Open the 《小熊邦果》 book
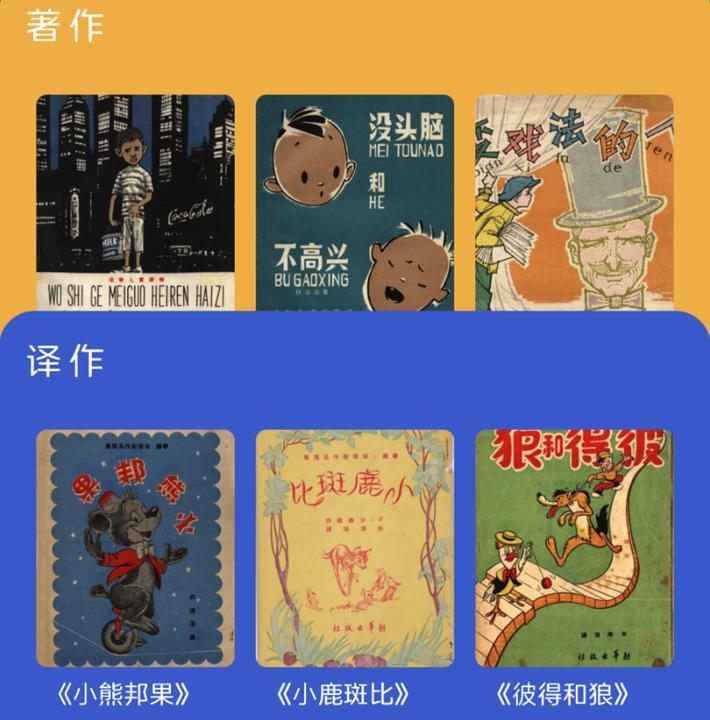710x720 pixels. [x=136, y=548]
